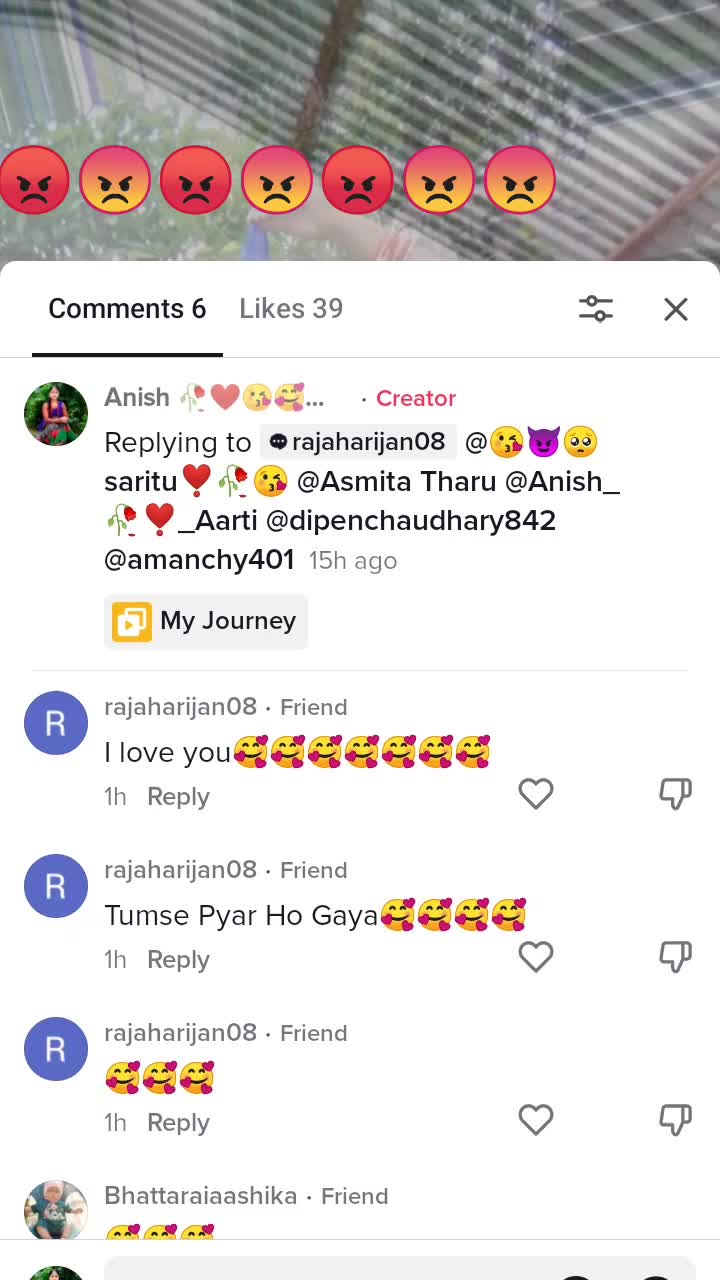The image size is (720, 1280).
Task: Open the comment filter options
Action: (596, 309)
